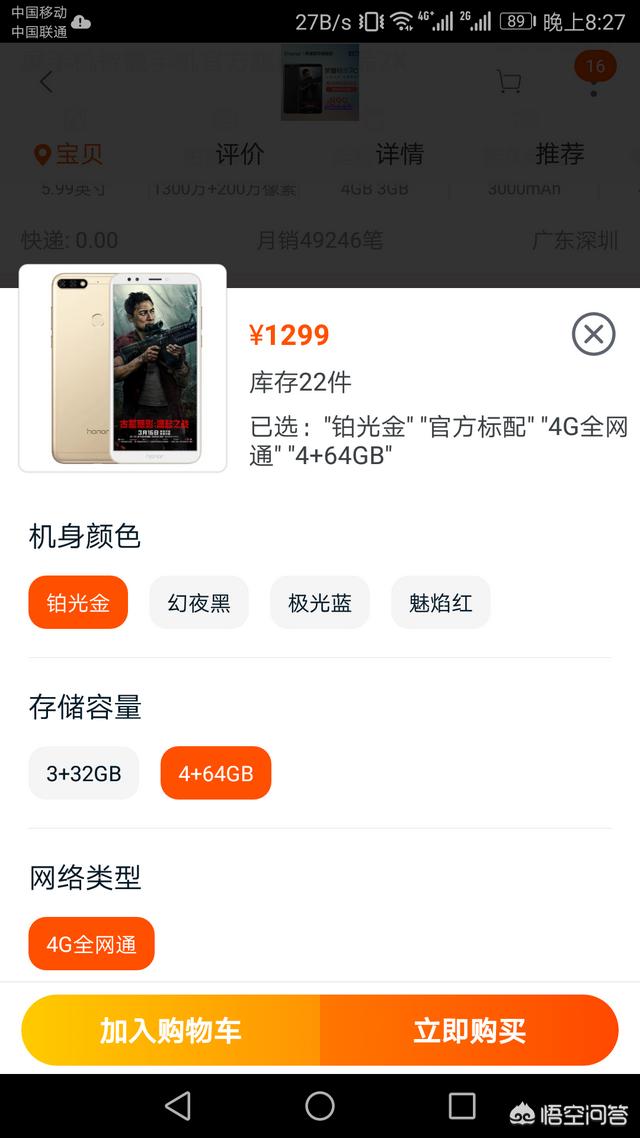Pick the 极光蓝 color chip
Viewport: 640px width, 1138px height.
coord(320,603)
